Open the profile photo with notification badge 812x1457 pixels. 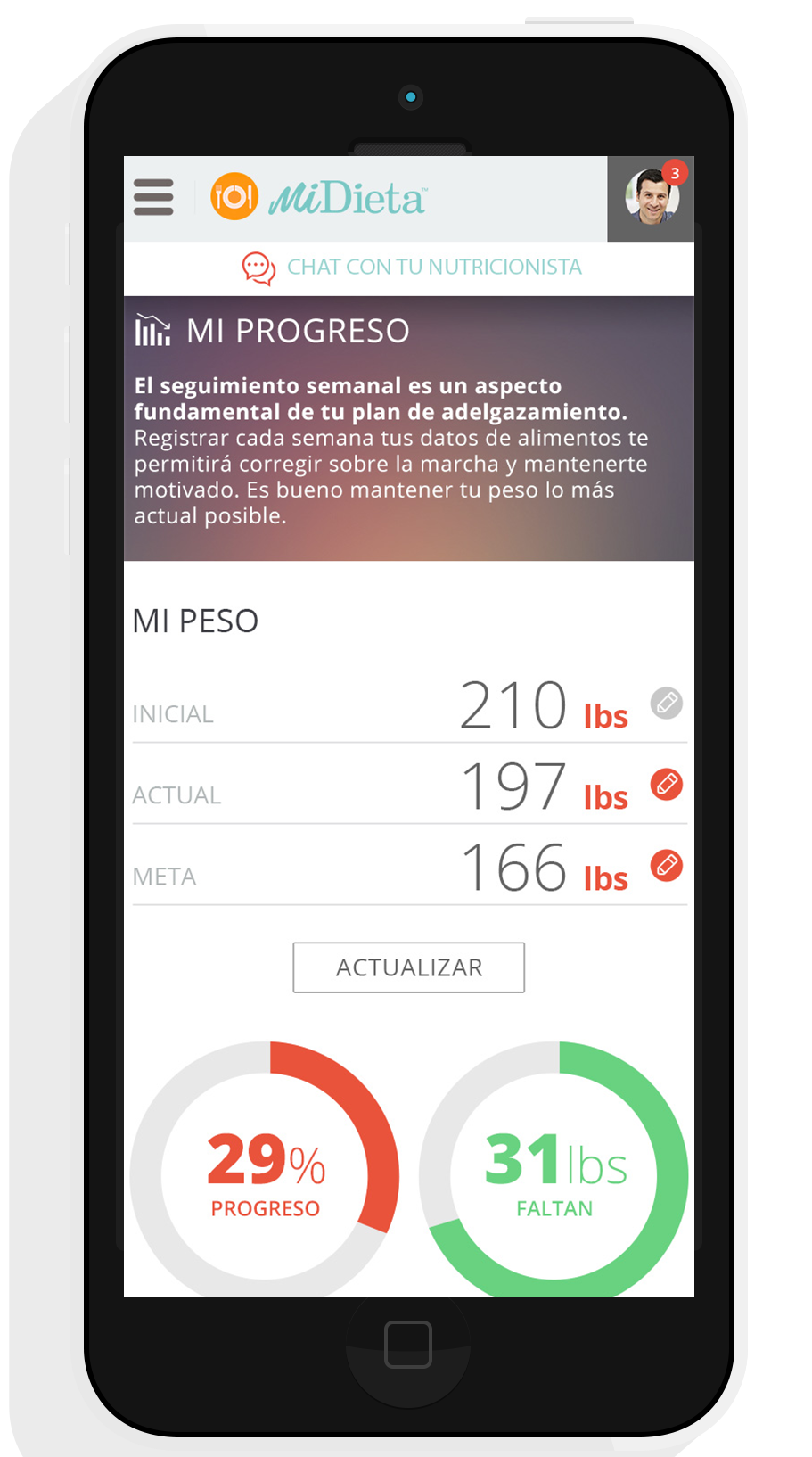click(x=651, y=198)
